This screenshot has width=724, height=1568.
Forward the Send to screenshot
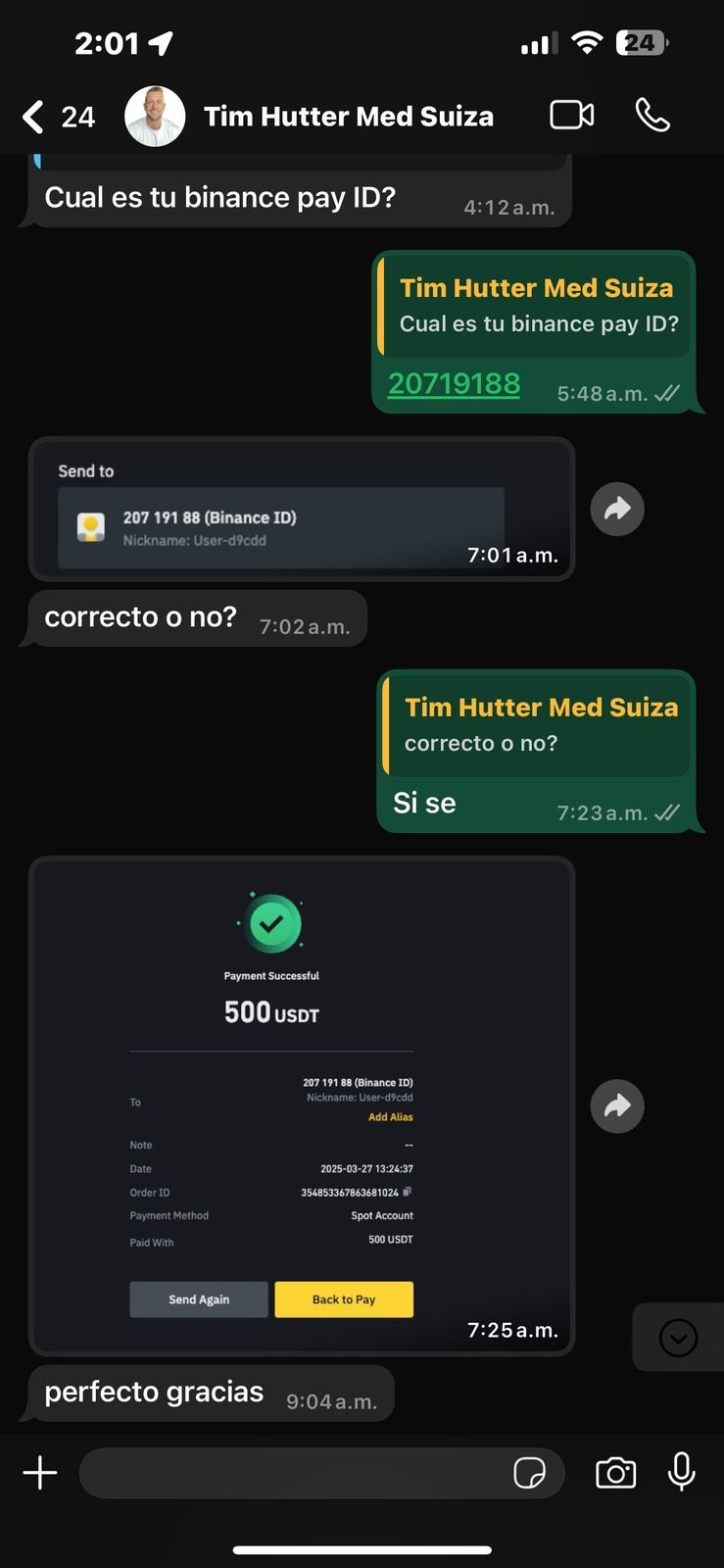[617, 509]
